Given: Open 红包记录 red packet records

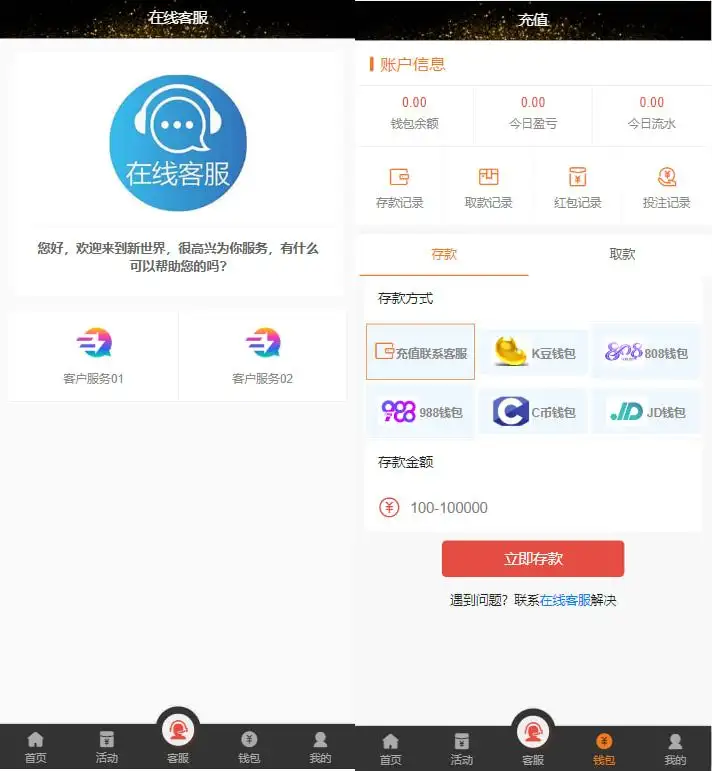Looking at the screenshot, I should [577, 188].
